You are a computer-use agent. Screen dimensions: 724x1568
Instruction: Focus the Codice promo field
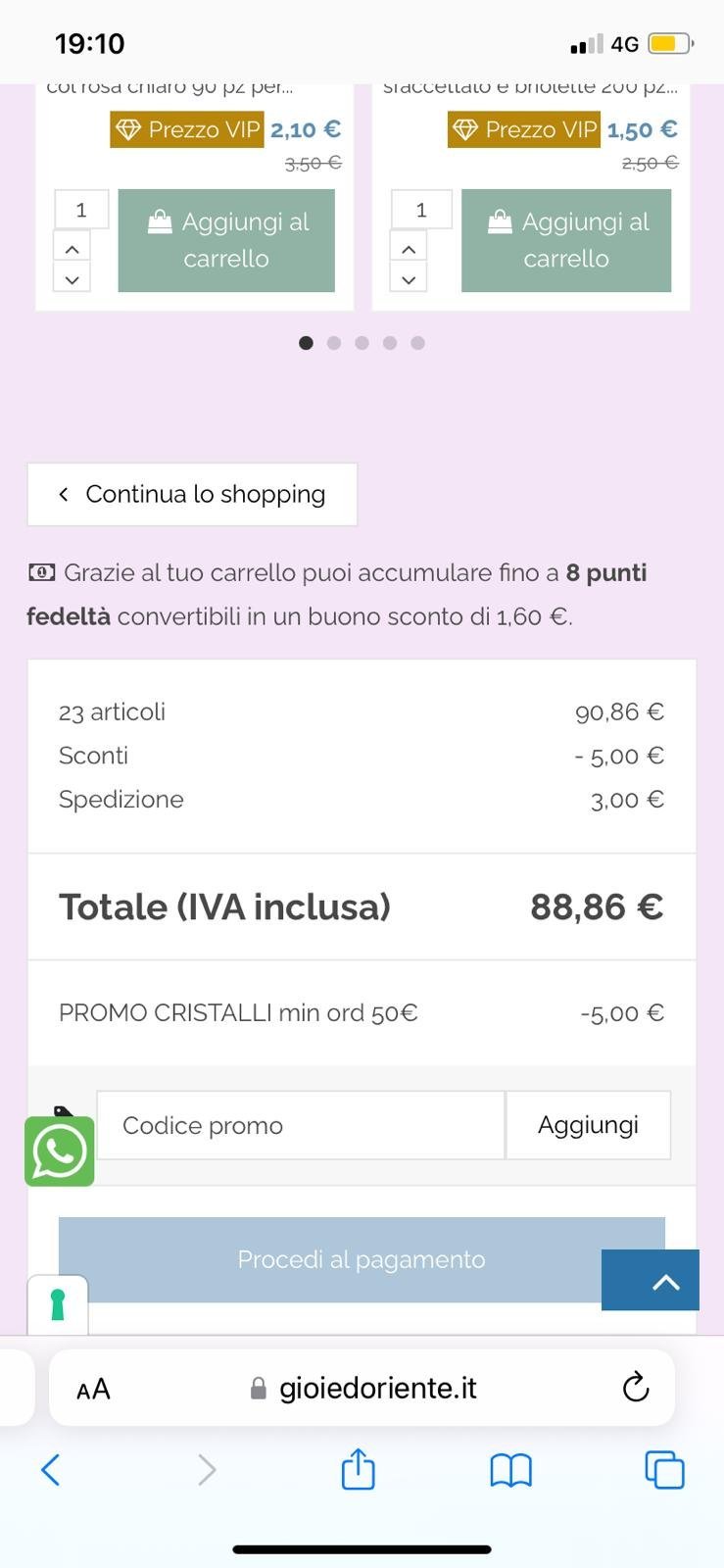pyautogui.click(x=300, y=1125)
